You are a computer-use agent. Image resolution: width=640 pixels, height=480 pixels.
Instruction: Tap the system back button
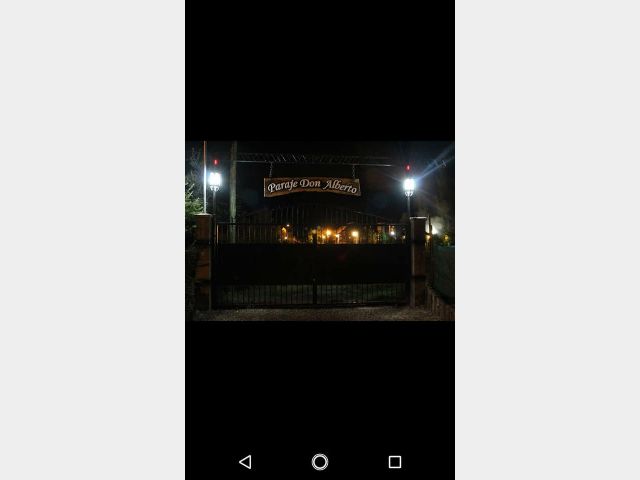click(x=245, y=462)
